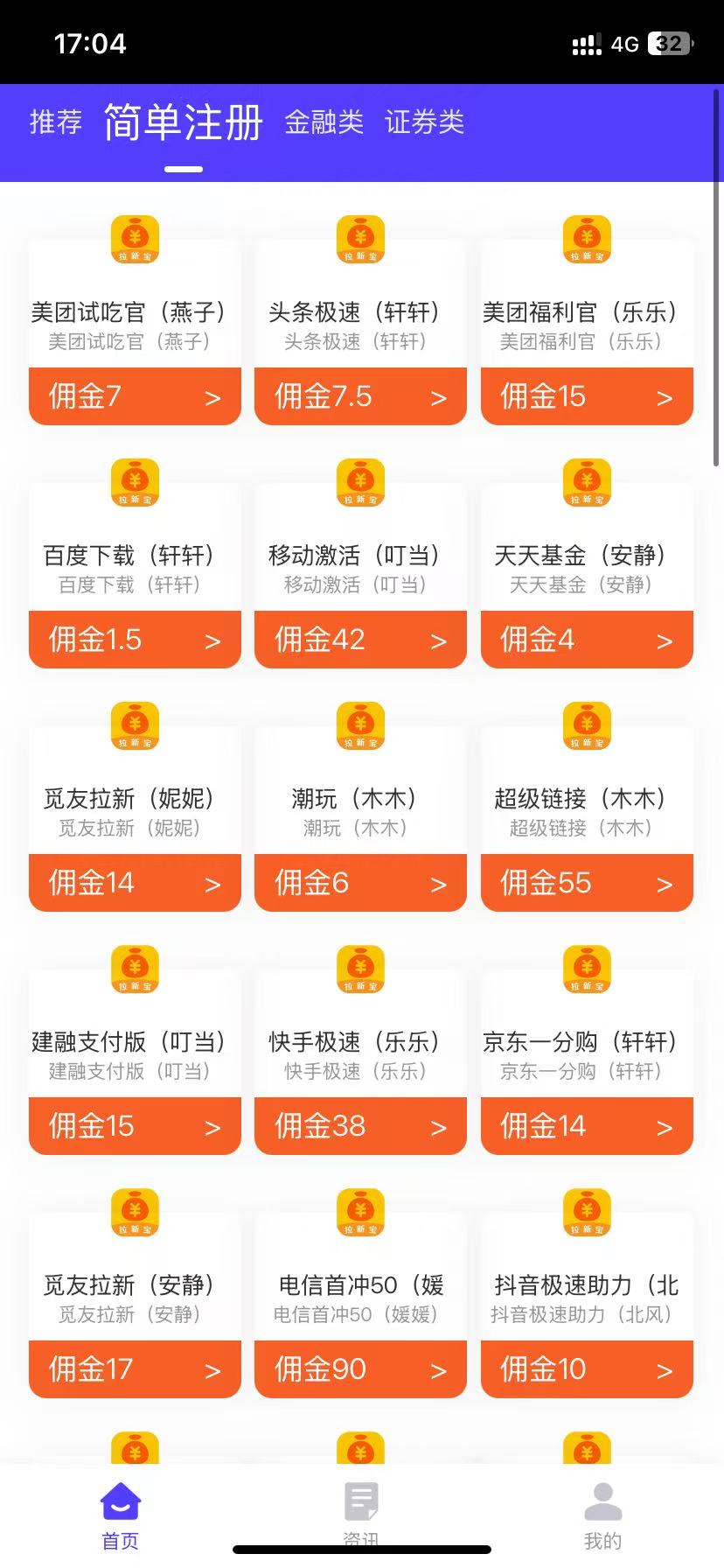The width and height of the screenshot is (724, 1568).
Task: Switch to the 我的 profile tab
Action: (602, 1515)
